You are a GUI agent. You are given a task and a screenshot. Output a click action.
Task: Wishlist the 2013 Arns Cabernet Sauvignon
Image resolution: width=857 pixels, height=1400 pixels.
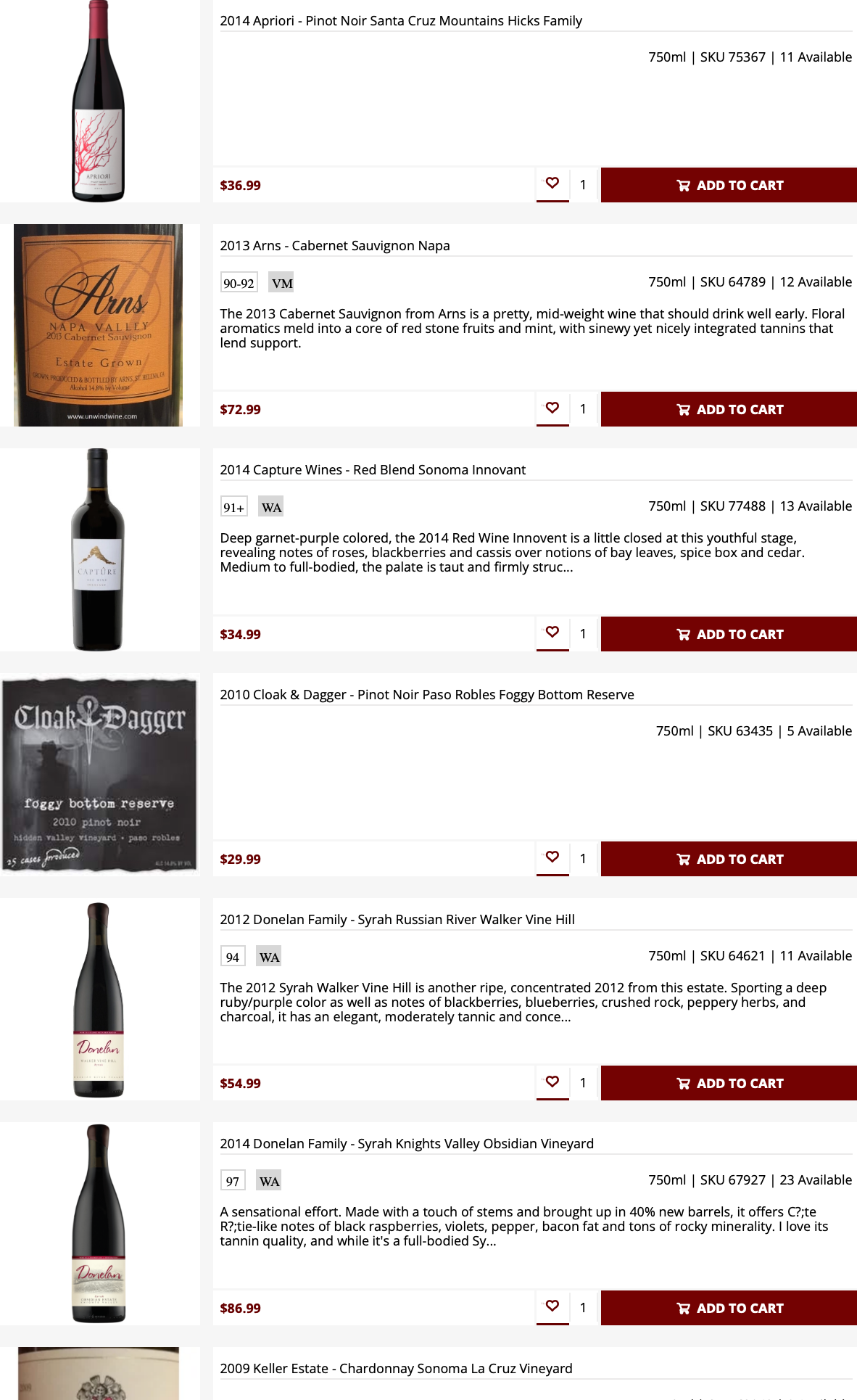coord(552,408)
